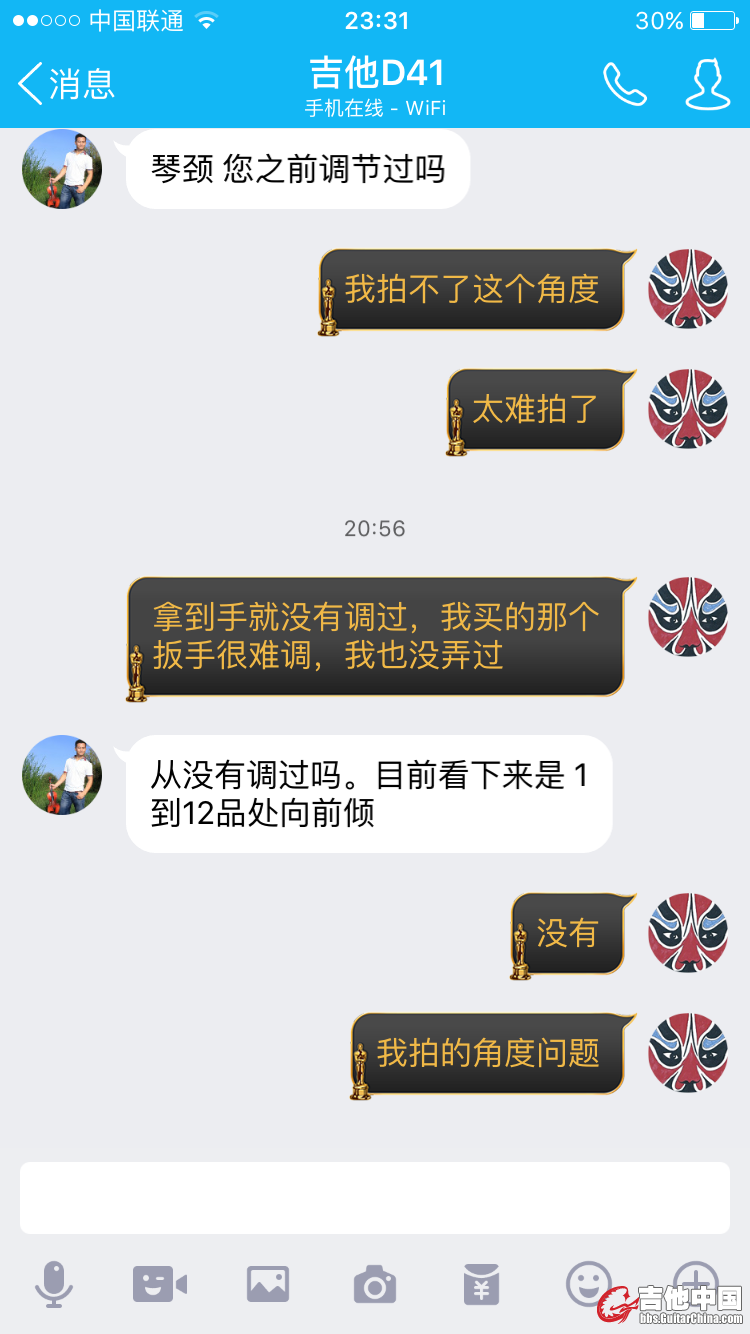Open the photo gallery picker
Viewport: 750px width, 1334px height.
(268, 1284)
